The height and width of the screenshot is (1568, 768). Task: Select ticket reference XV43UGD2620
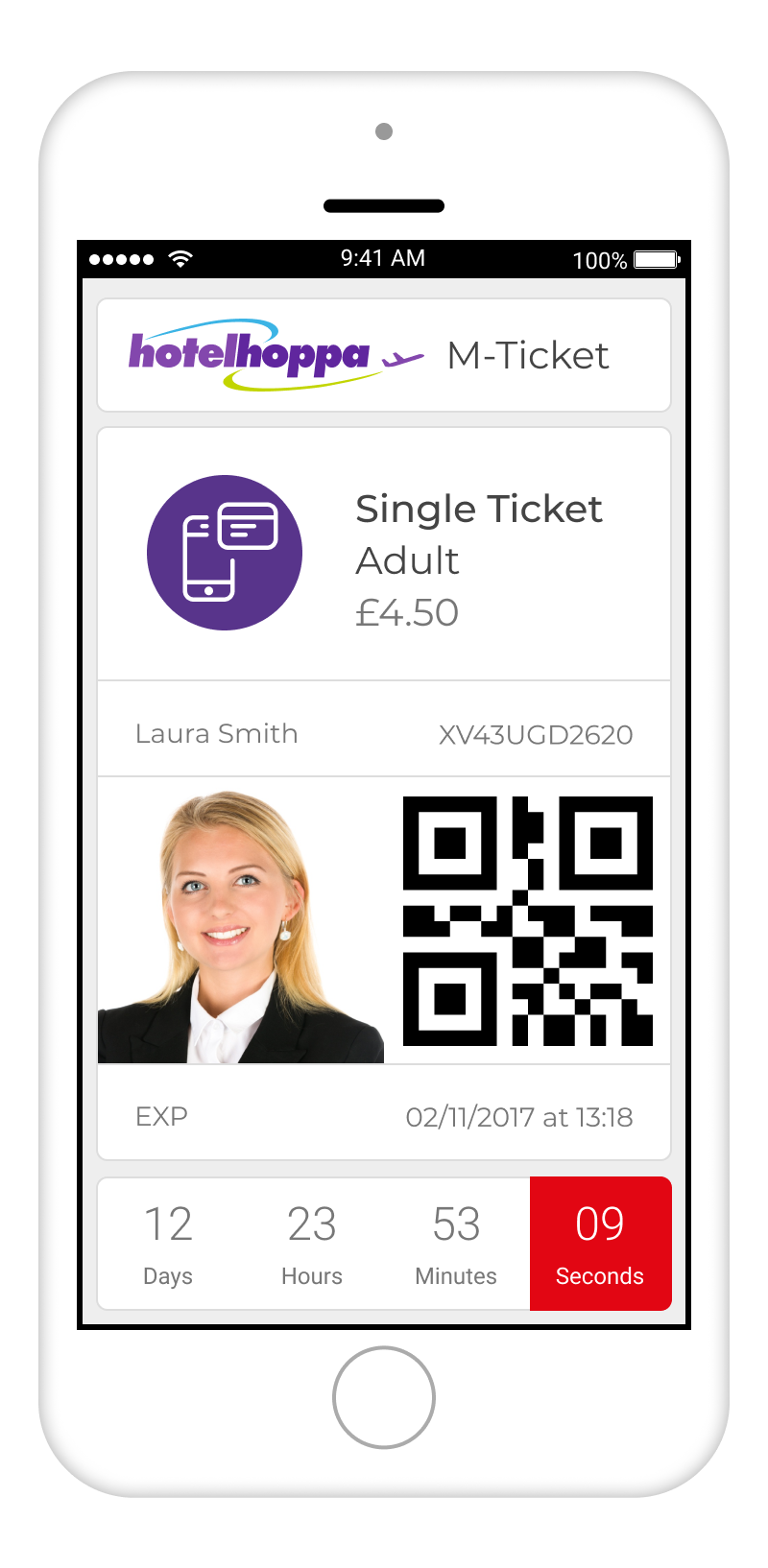point(535,734)
